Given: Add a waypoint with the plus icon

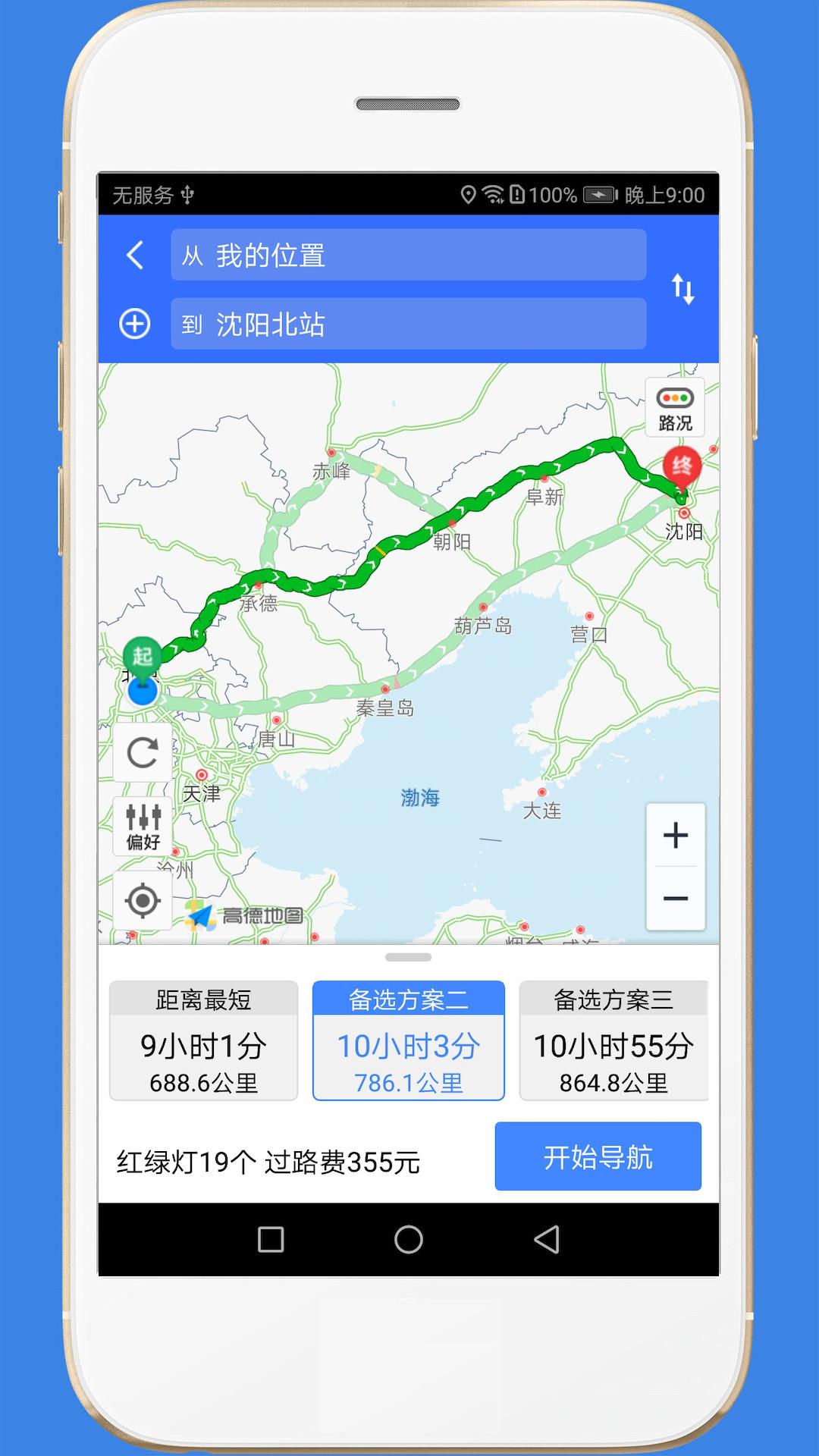Looking at the screenshot, I should (135, 324).
